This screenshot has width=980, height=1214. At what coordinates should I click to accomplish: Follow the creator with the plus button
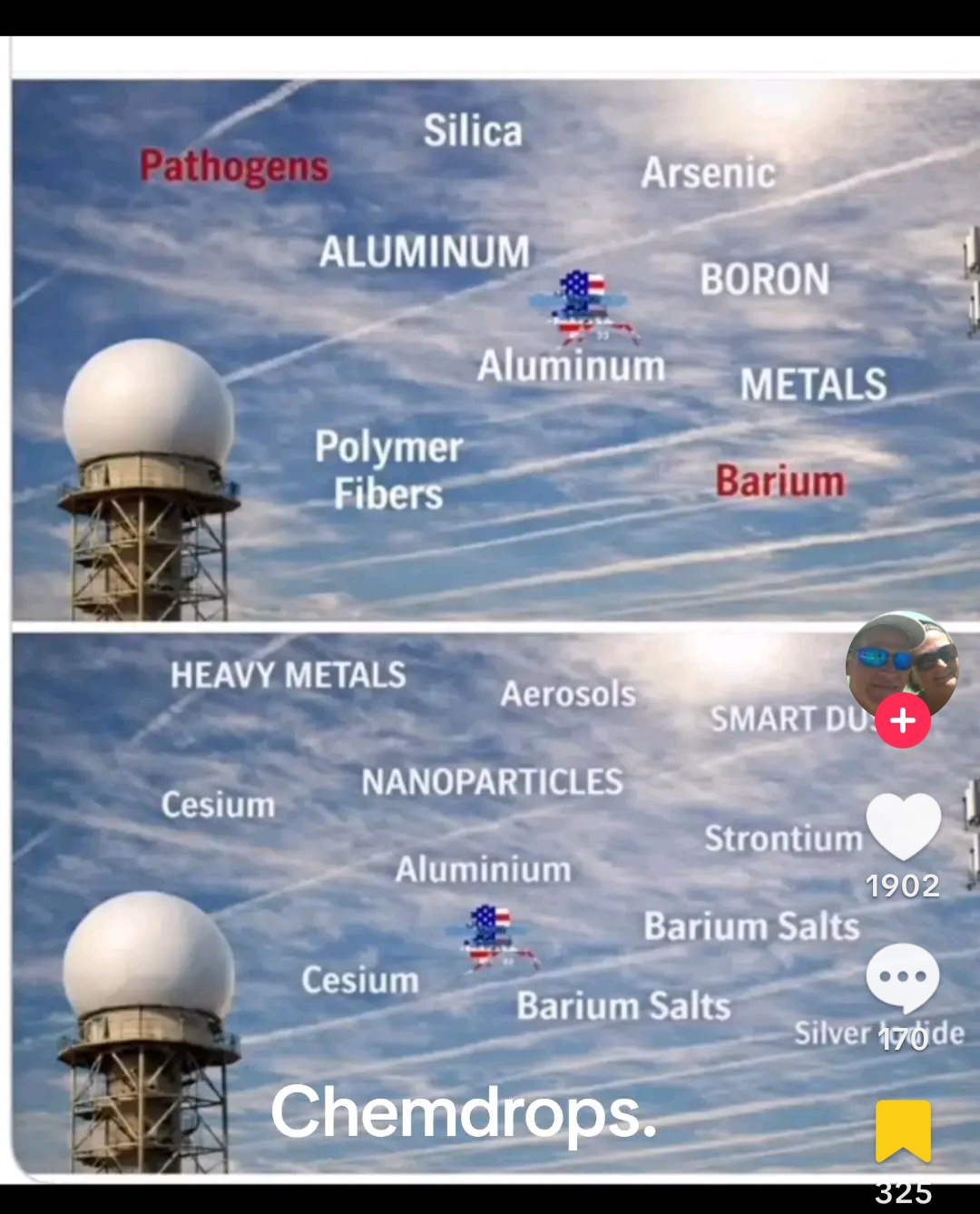coord(903,721)
